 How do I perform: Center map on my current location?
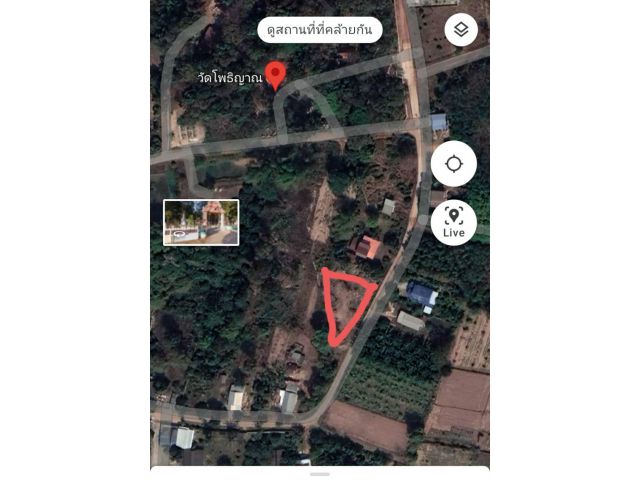[454, 164]
